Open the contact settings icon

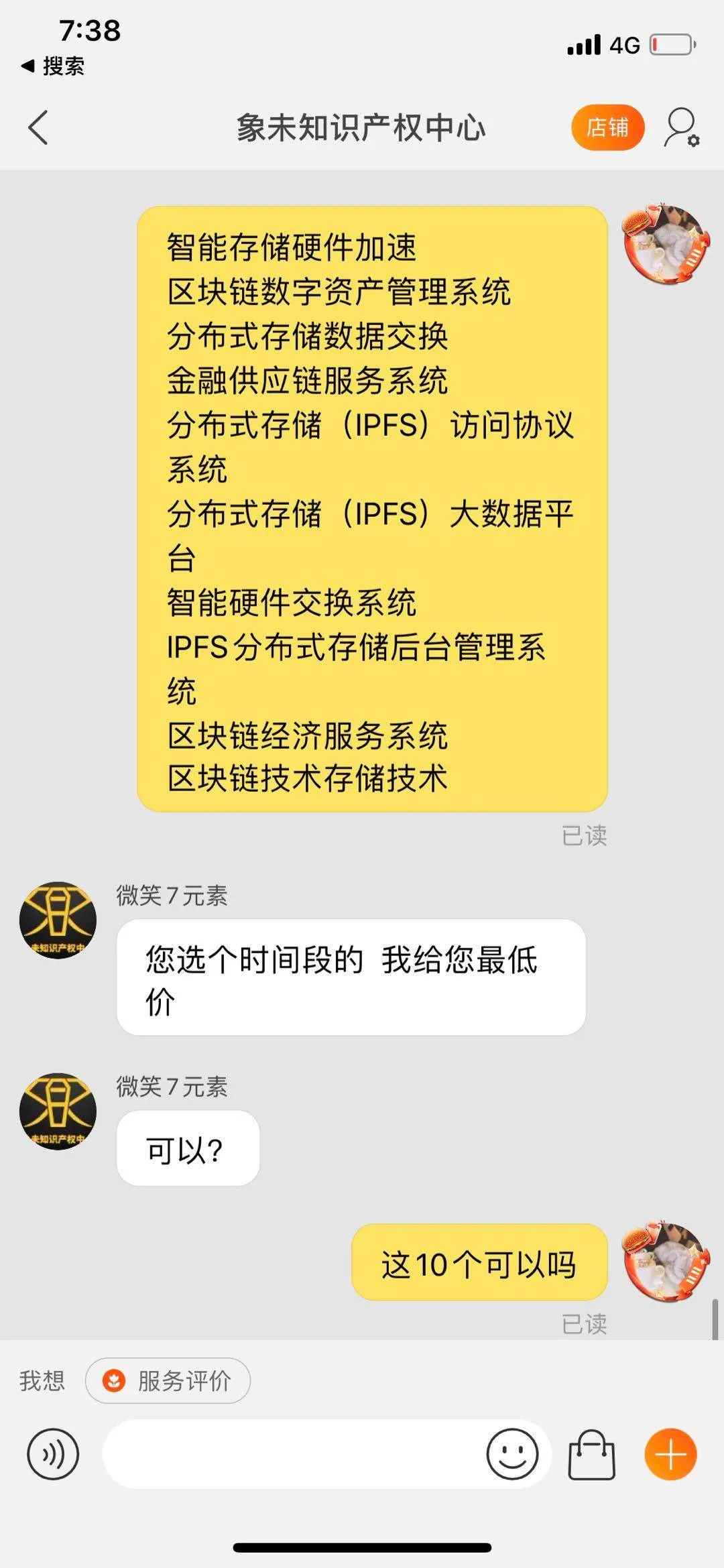681,127
